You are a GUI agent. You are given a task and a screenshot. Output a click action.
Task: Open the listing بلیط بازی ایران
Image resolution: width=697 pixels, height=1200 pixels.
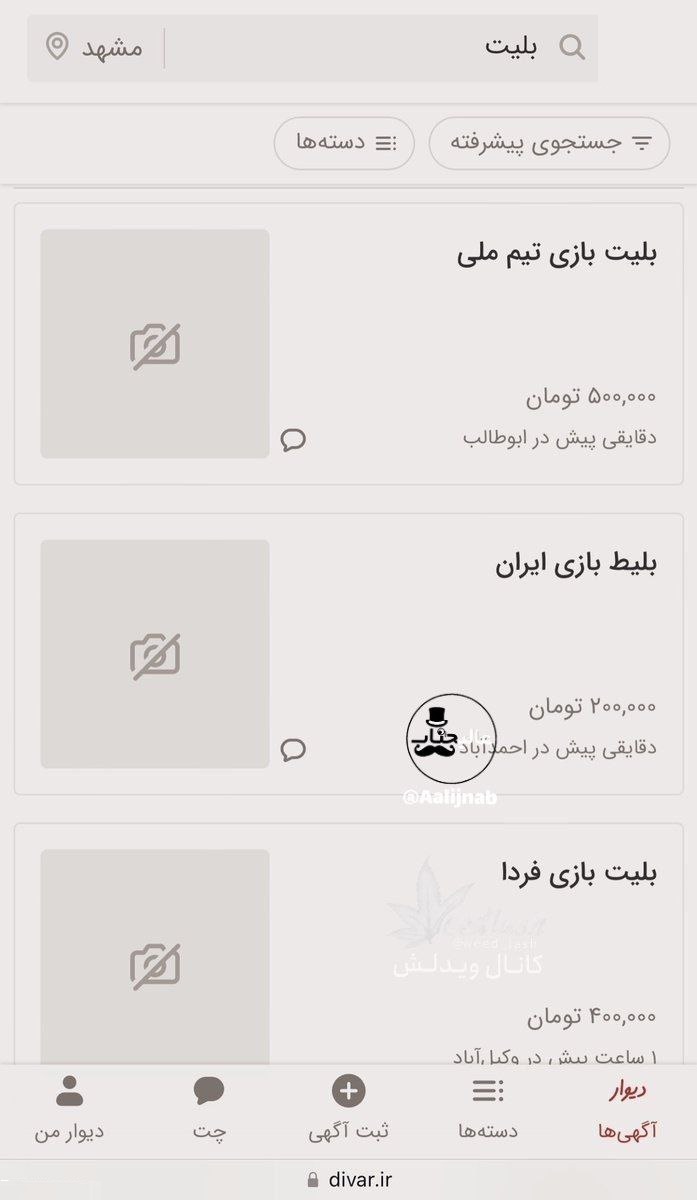(x=575, y=564)
